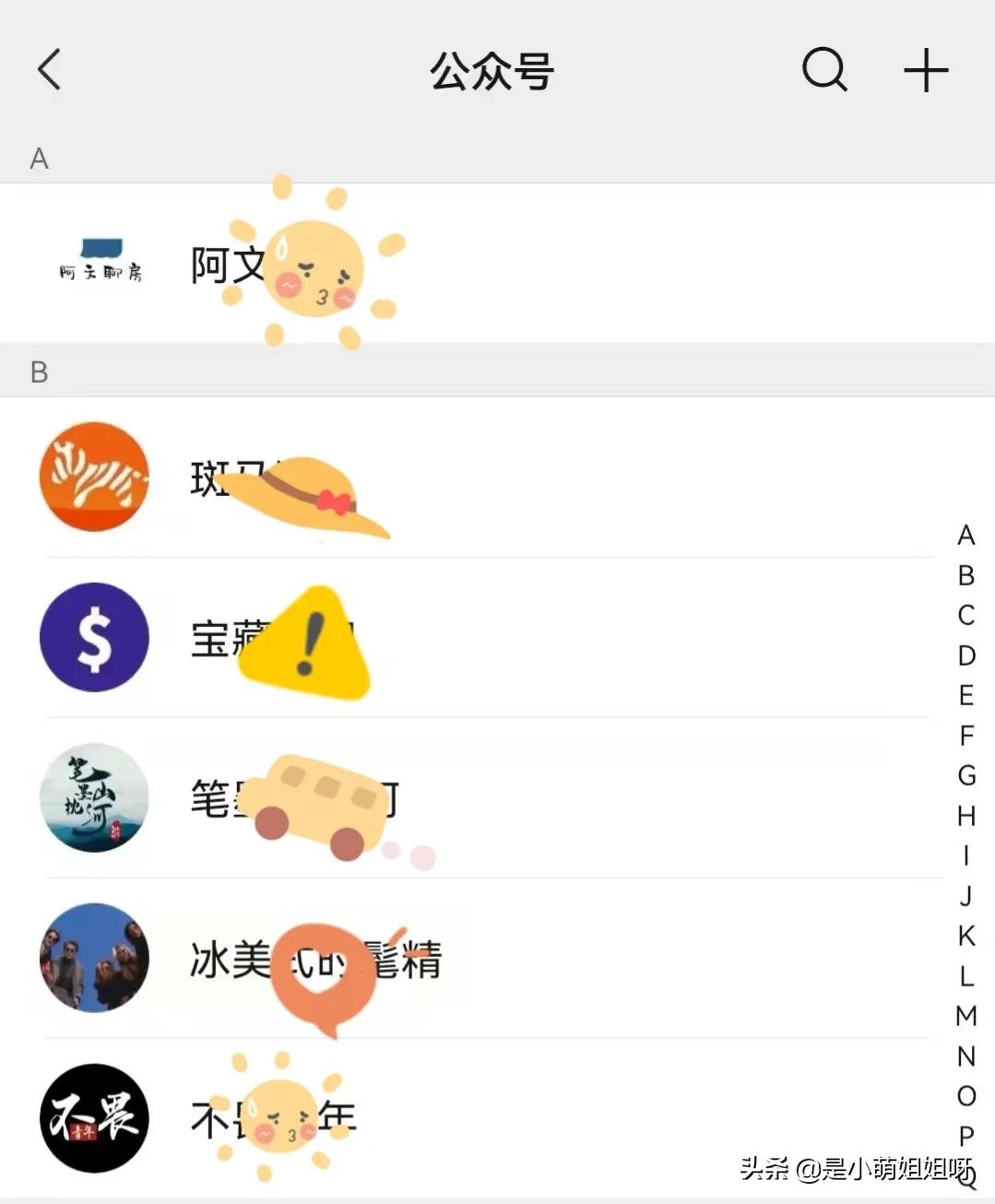Open the search icon in the top bar

pos(823,69)
